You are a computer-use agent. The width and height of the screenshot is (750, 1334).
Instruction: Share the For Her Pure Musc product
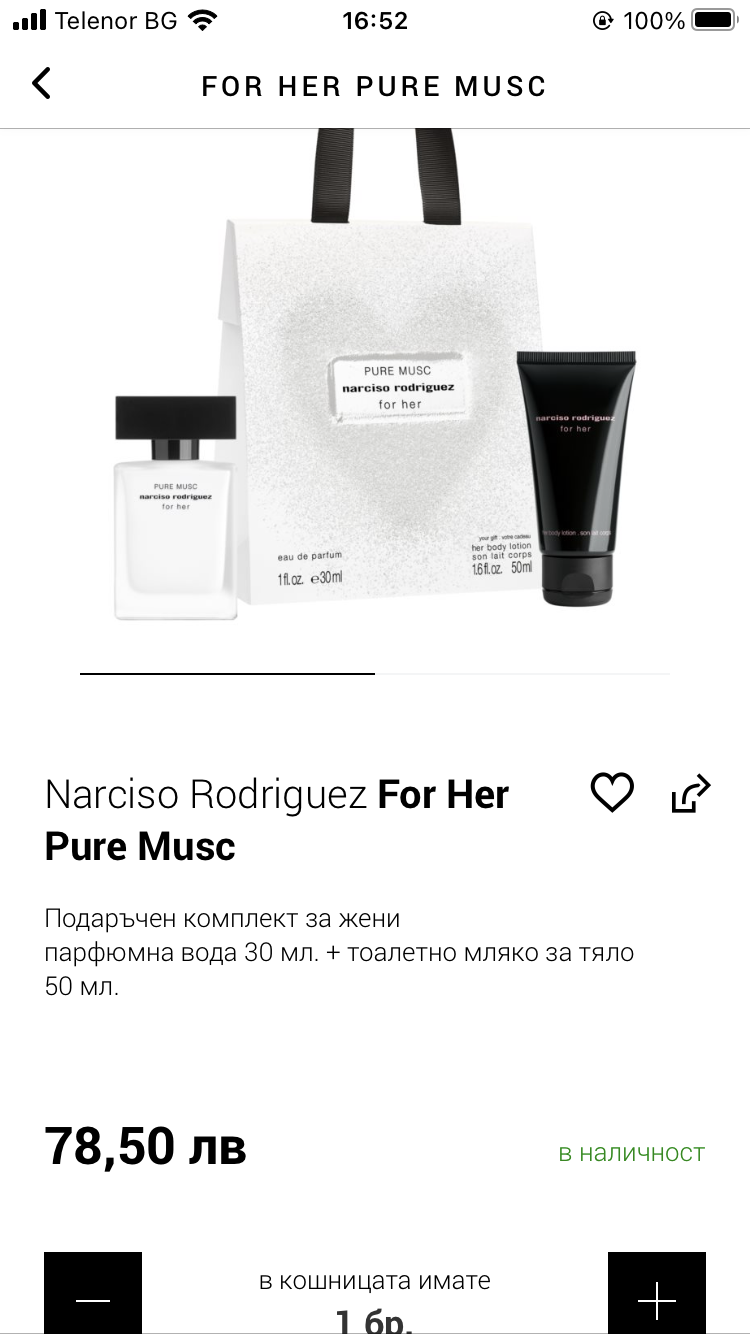[x=690, y=793]
